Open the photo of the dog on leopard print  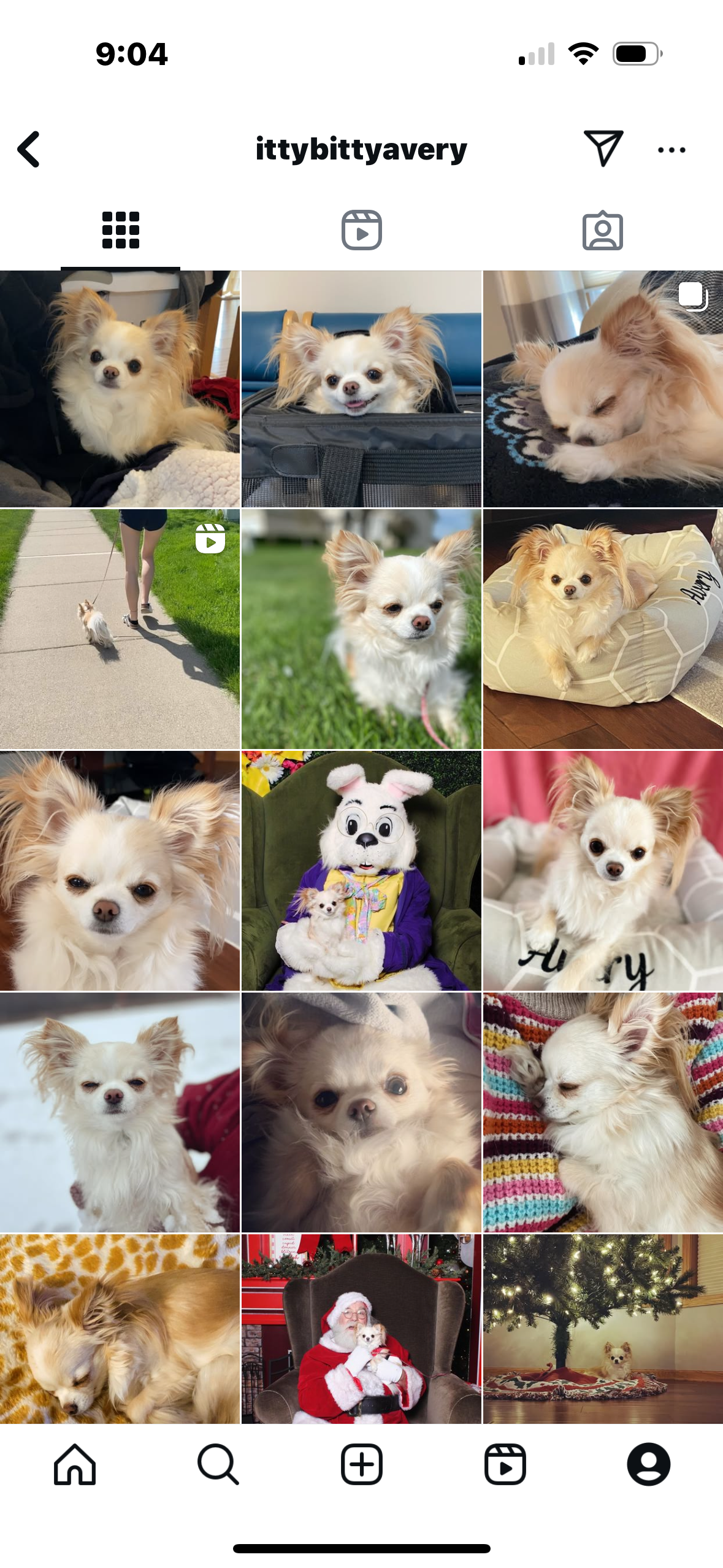pos(120,1329)
